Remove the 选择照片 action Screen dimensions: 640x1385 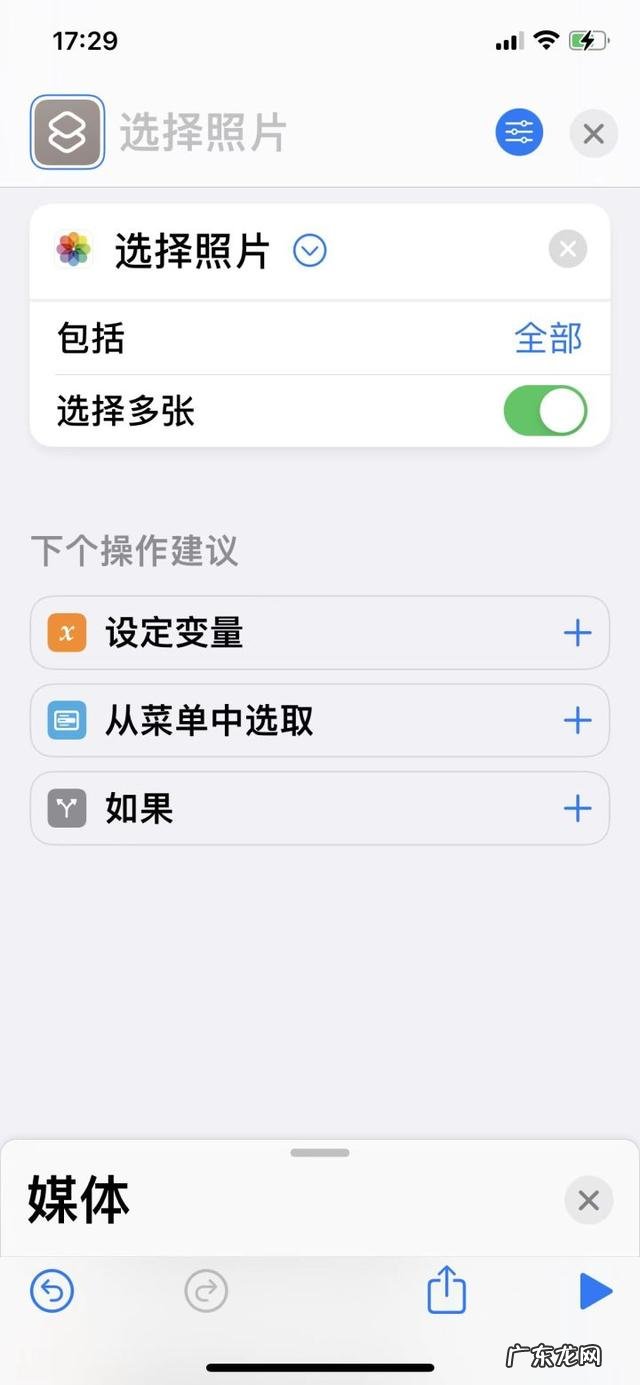[x=568, y=249]
